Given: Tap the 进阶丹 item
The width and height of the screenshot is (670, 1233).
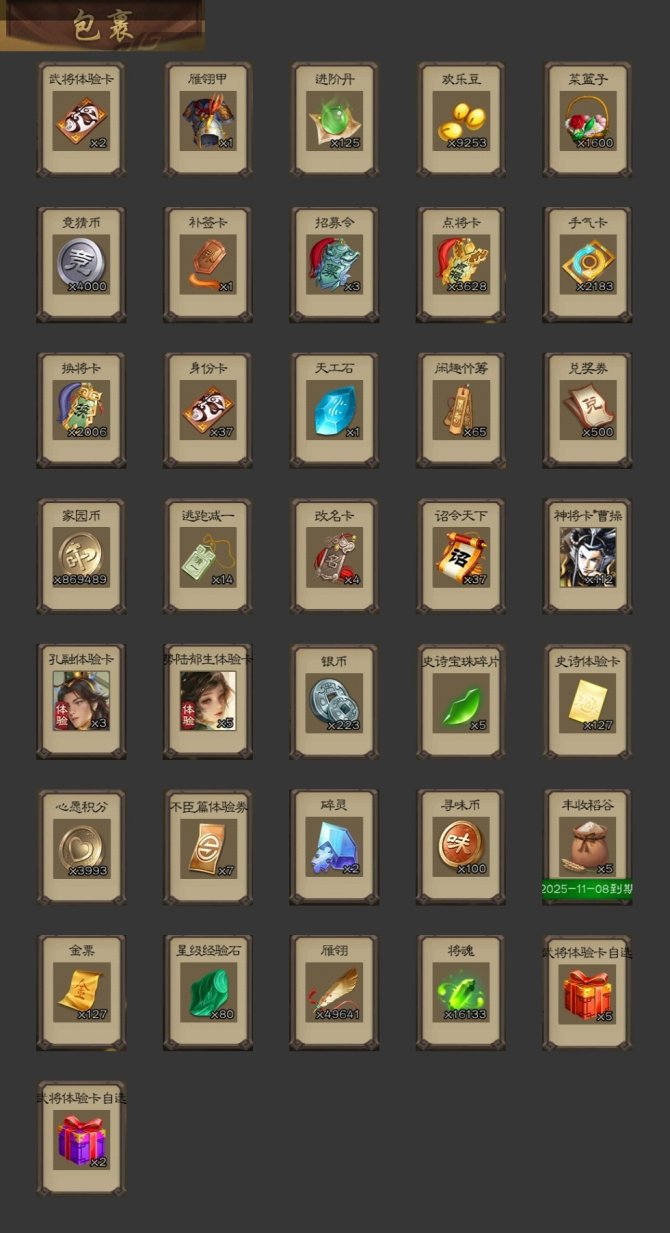Looking at the screenshot, I should tap(335, 122).
